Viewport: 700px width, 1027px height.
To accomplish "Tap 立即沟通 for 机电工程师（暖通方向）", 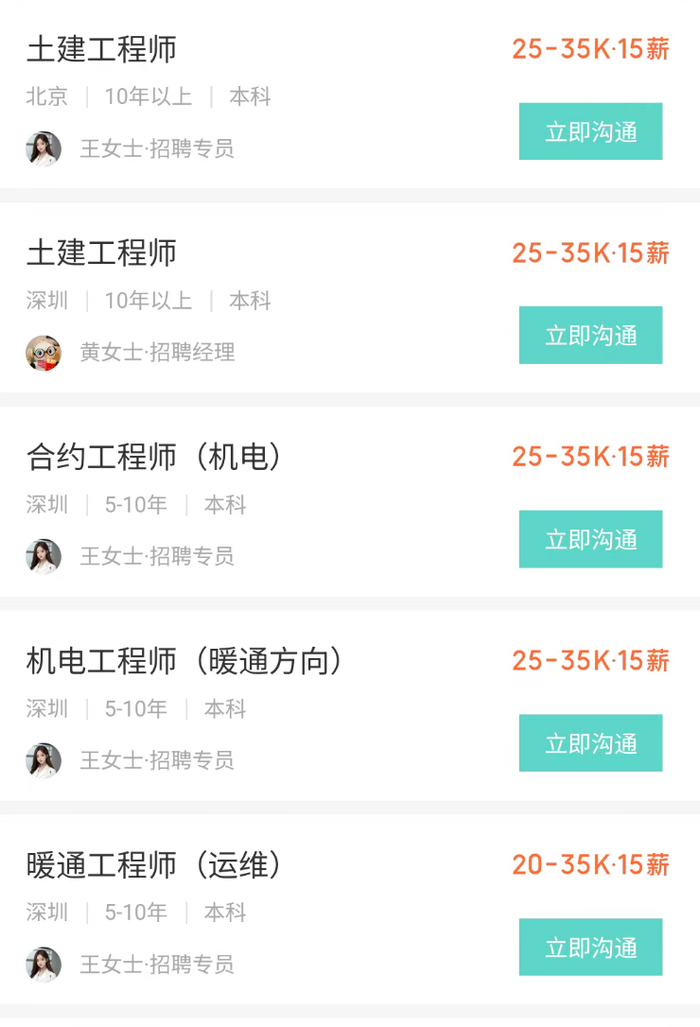I will coord(590,744).
